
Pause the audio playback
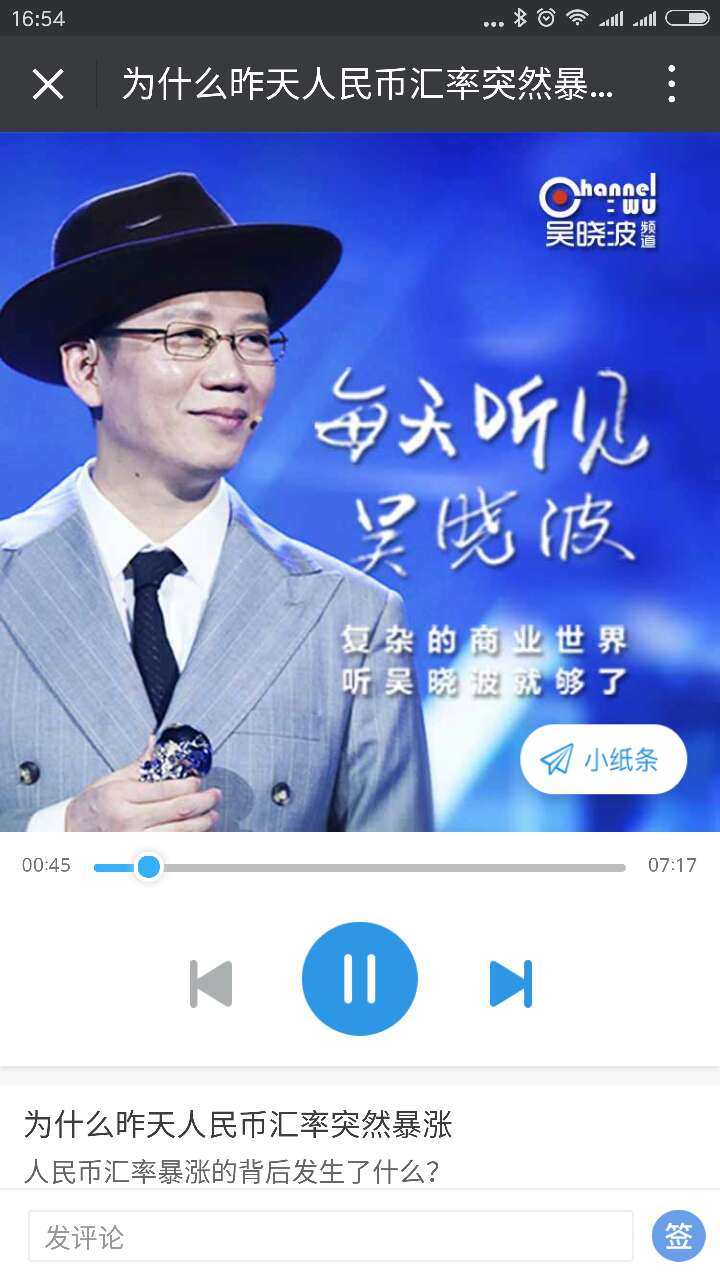(360, 978)
